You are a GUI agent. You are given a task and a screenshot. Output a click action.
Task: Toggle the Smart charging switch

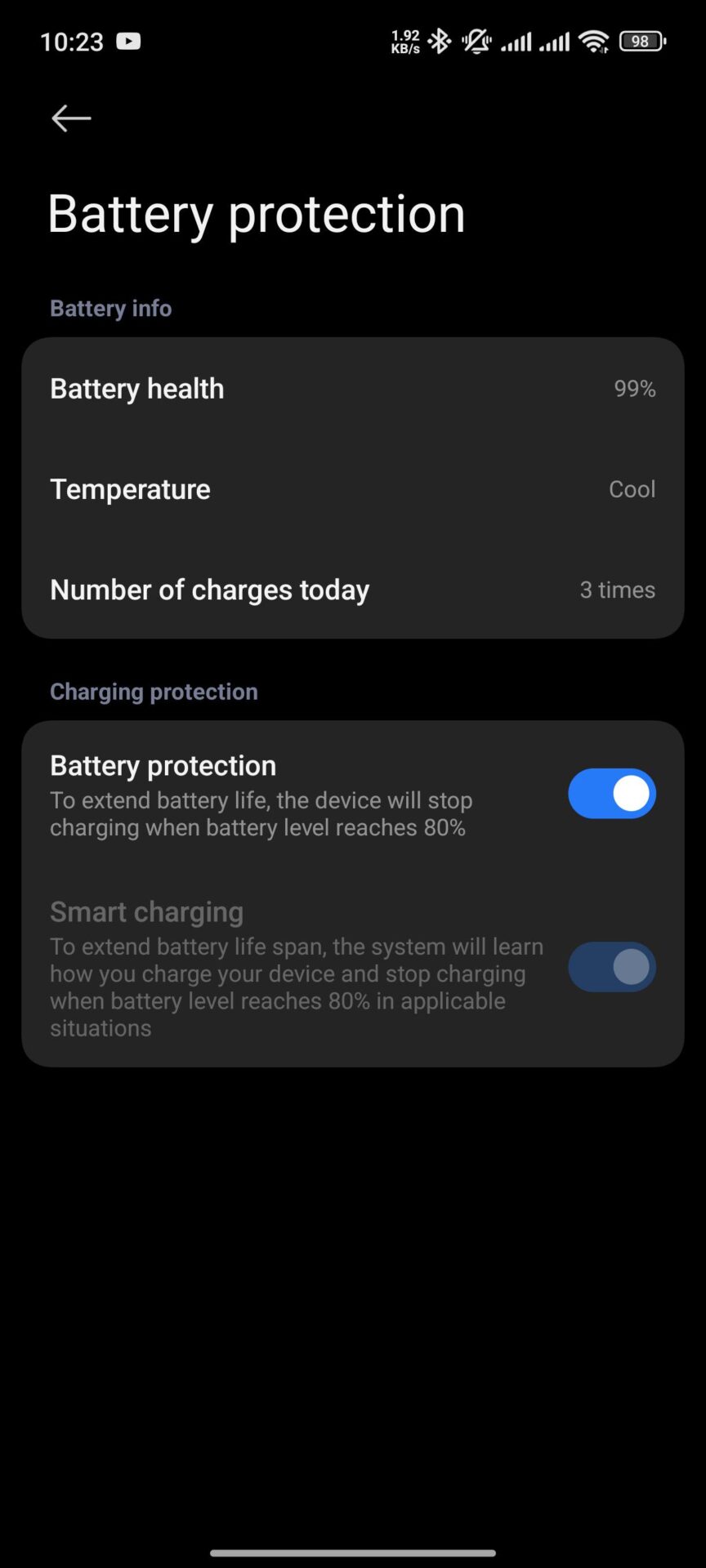coord(611,967)
